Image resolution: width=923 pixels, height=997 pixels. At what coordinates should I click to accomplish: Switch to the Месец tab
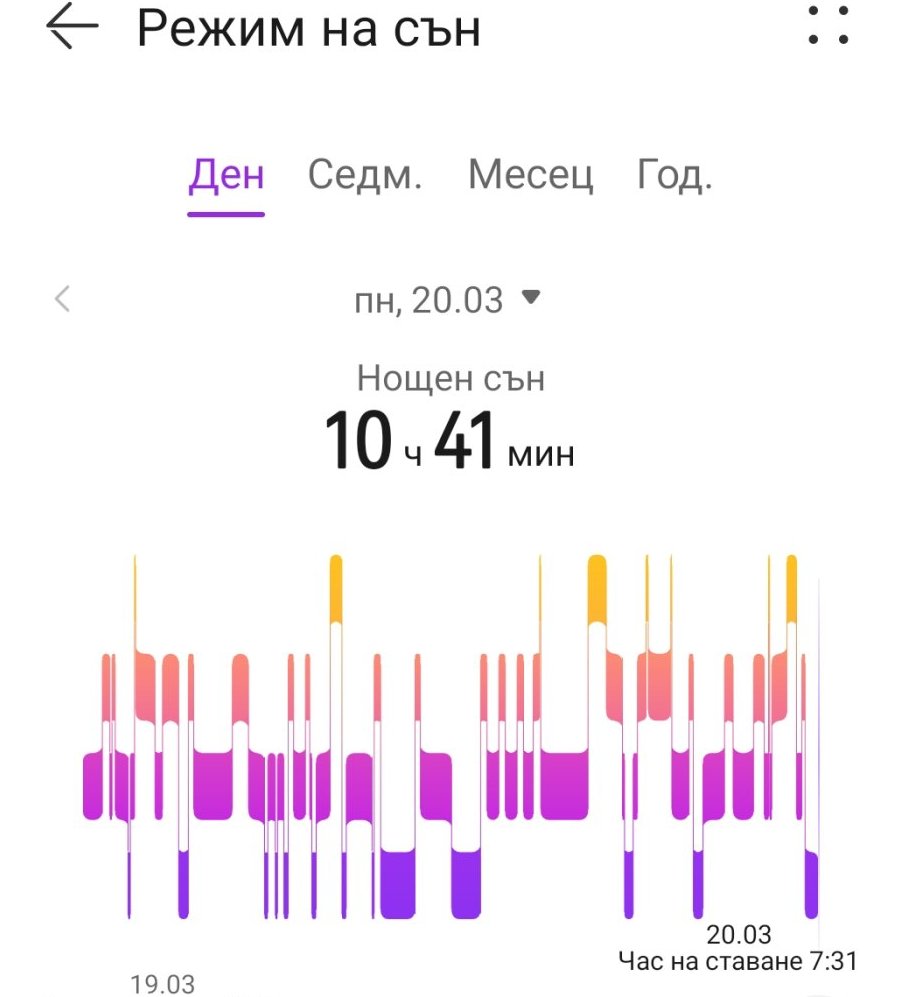[x=530, y=176]
